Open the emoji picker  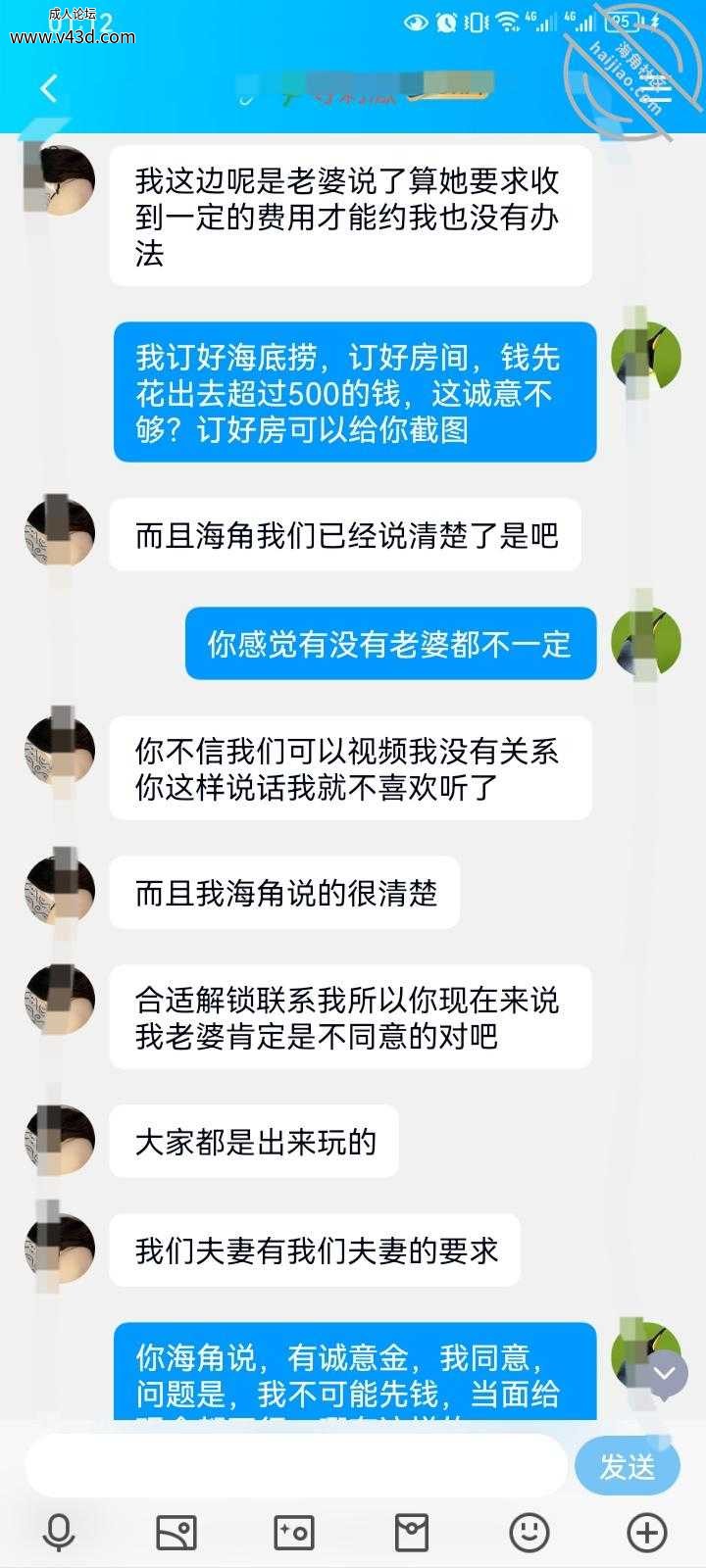[529, 1532]
